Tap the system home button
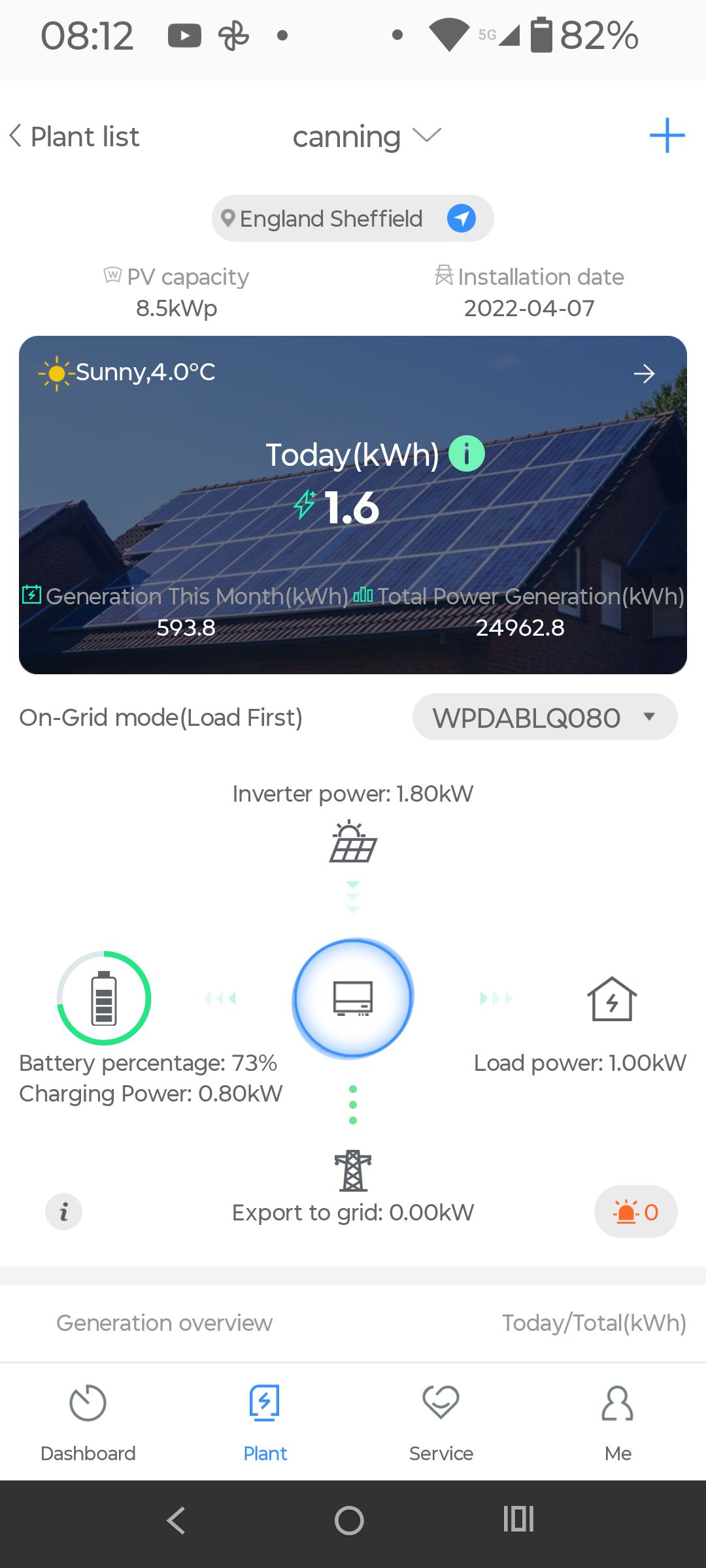The height and width of the screenshot is (1568, 706). (x=349, y=1520)
